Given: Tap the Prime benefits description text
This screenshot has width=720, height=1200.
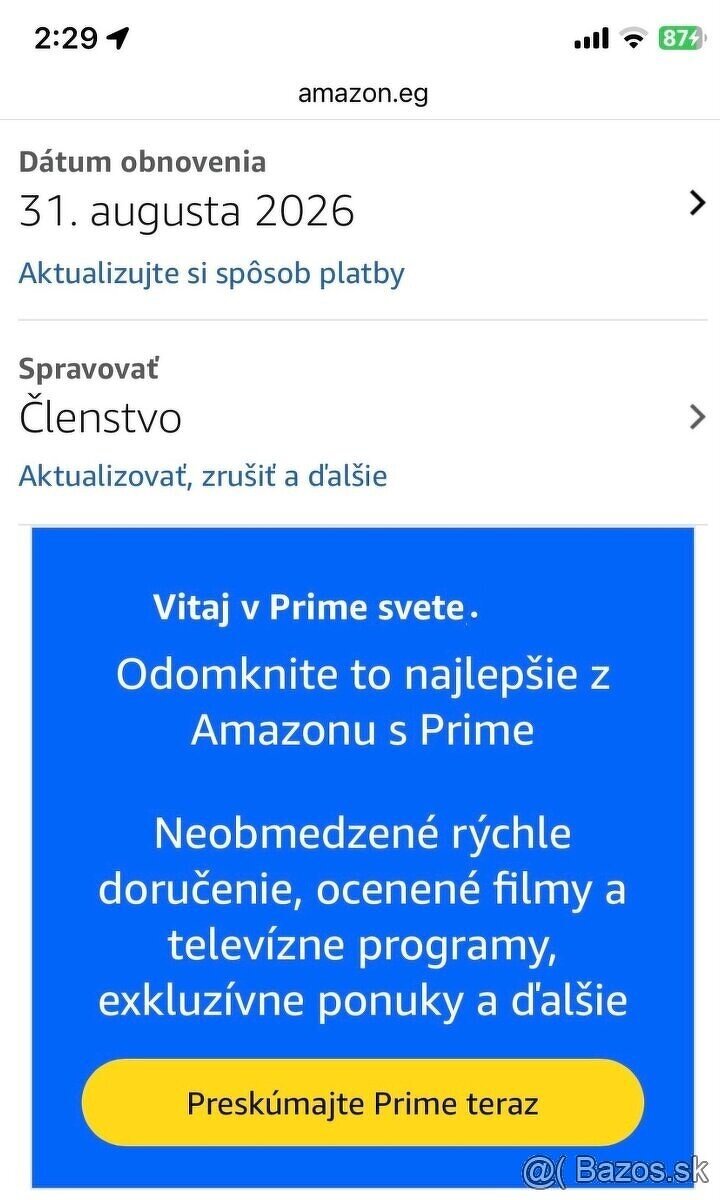Looking at the screenshot, I should click(360, 915).
